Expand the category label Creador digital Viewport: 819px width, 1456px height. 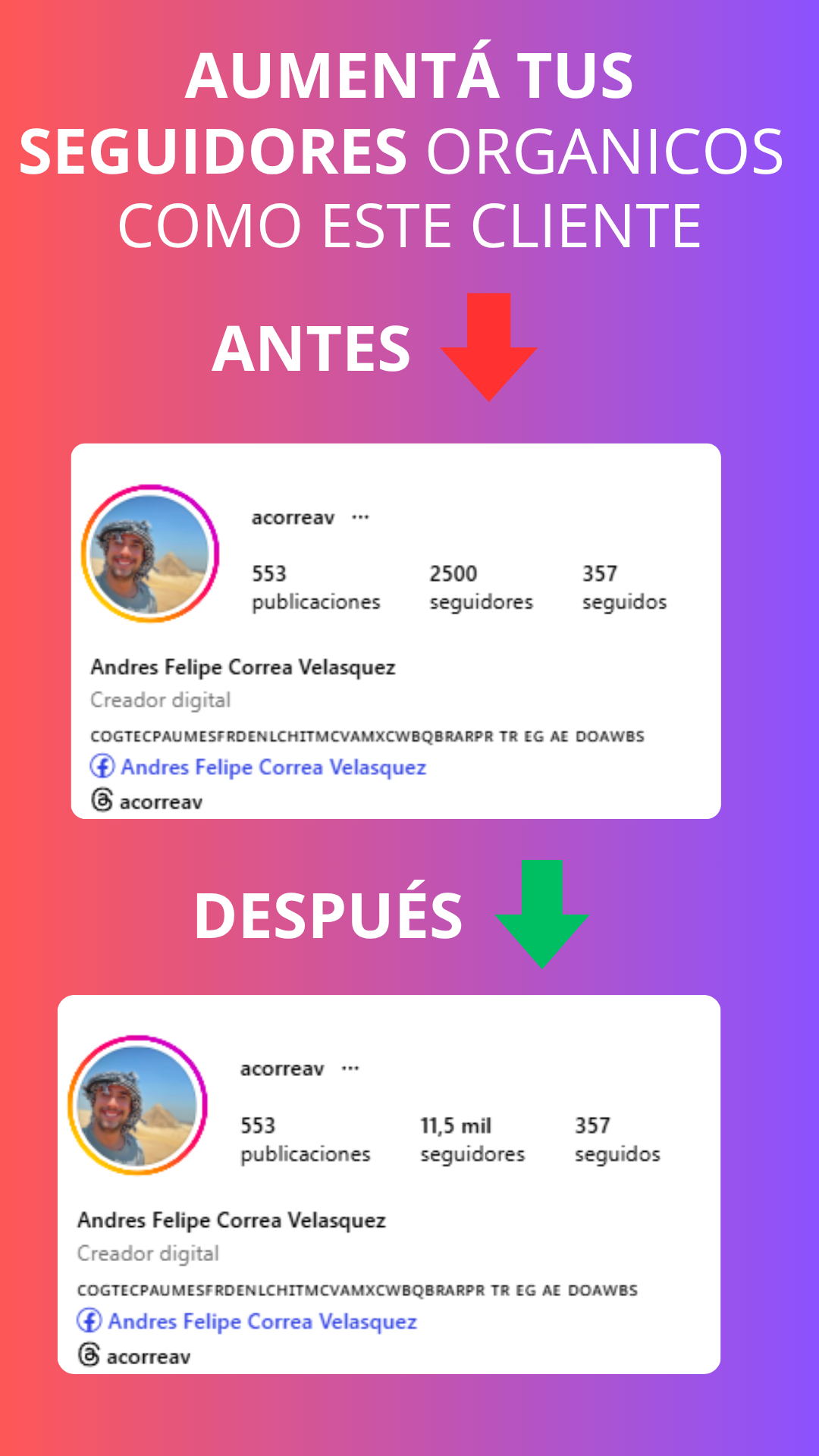point(161,700)
